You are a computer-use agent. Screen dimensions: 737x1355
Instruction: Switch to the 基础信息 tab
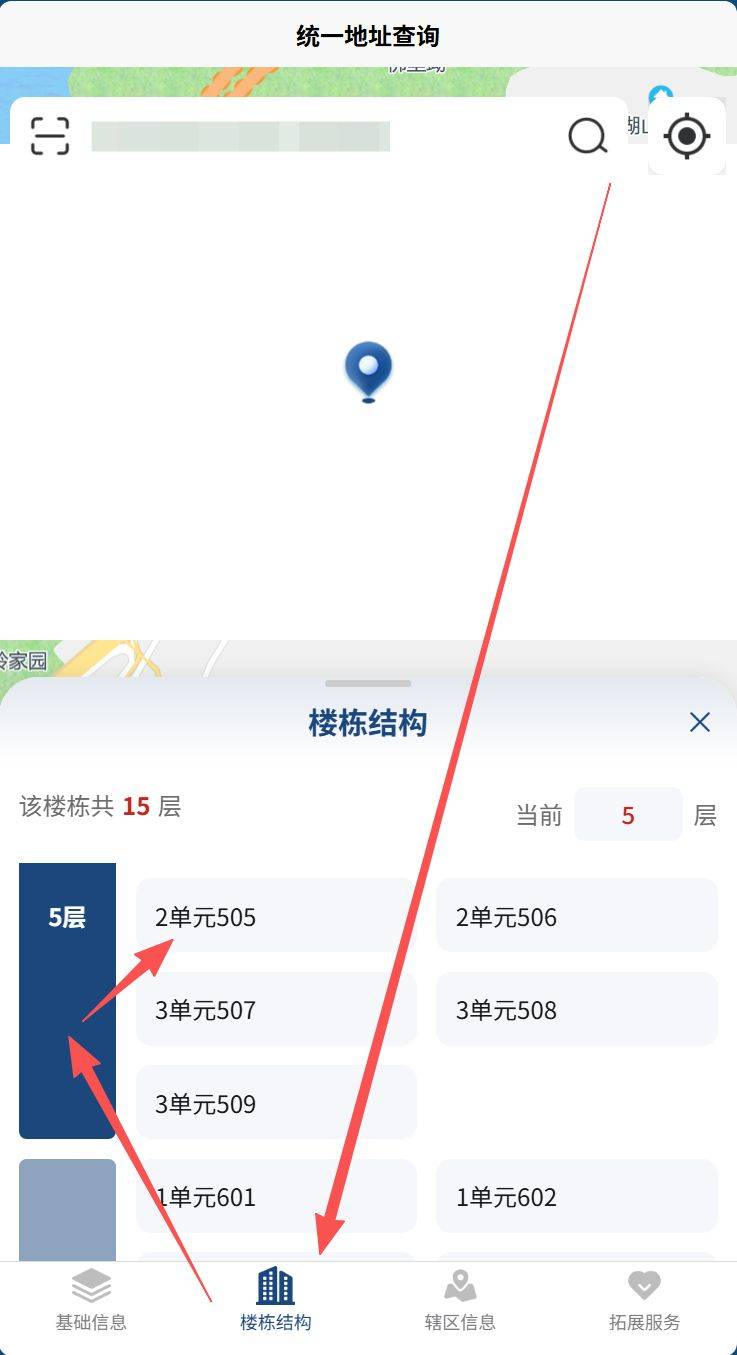pyautogui.click(x=91, y=1301)
